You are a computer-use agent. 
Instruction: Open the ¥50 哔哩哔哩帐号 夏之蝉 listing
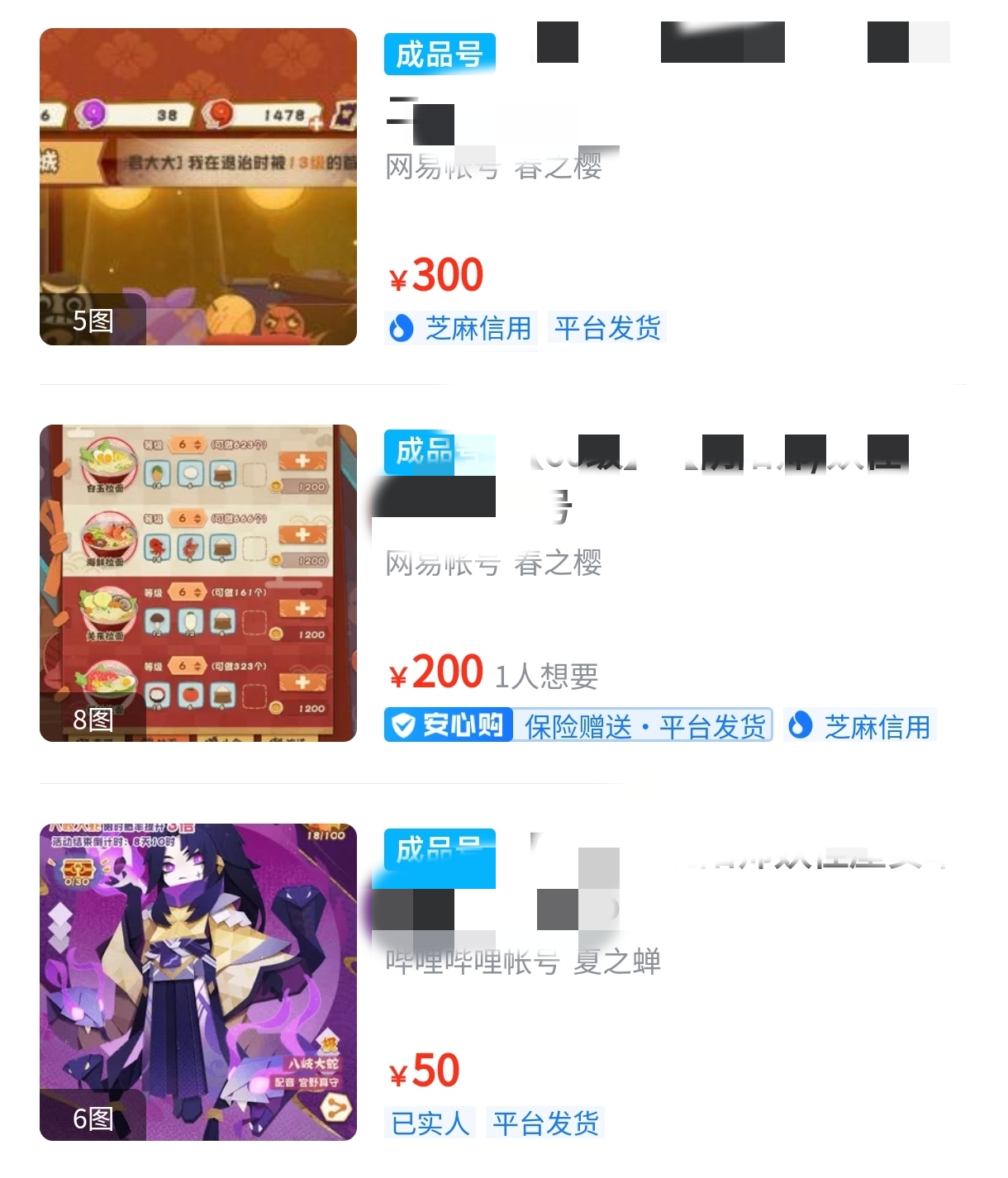click(198, 982)
